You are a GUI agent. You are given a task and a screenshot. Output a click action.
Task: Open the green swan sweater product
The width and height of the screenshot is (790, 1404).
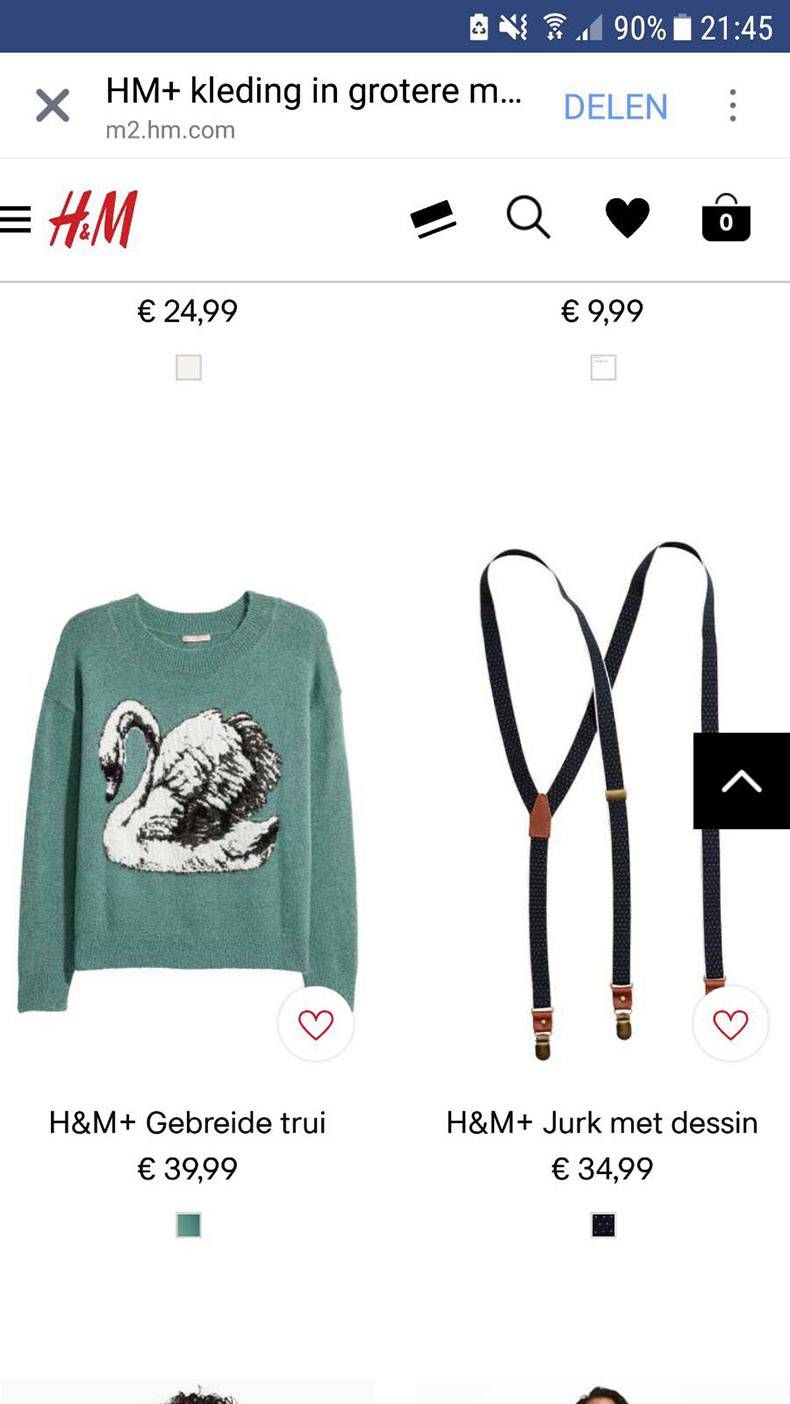pyautogui.click(x=187, y=800)
